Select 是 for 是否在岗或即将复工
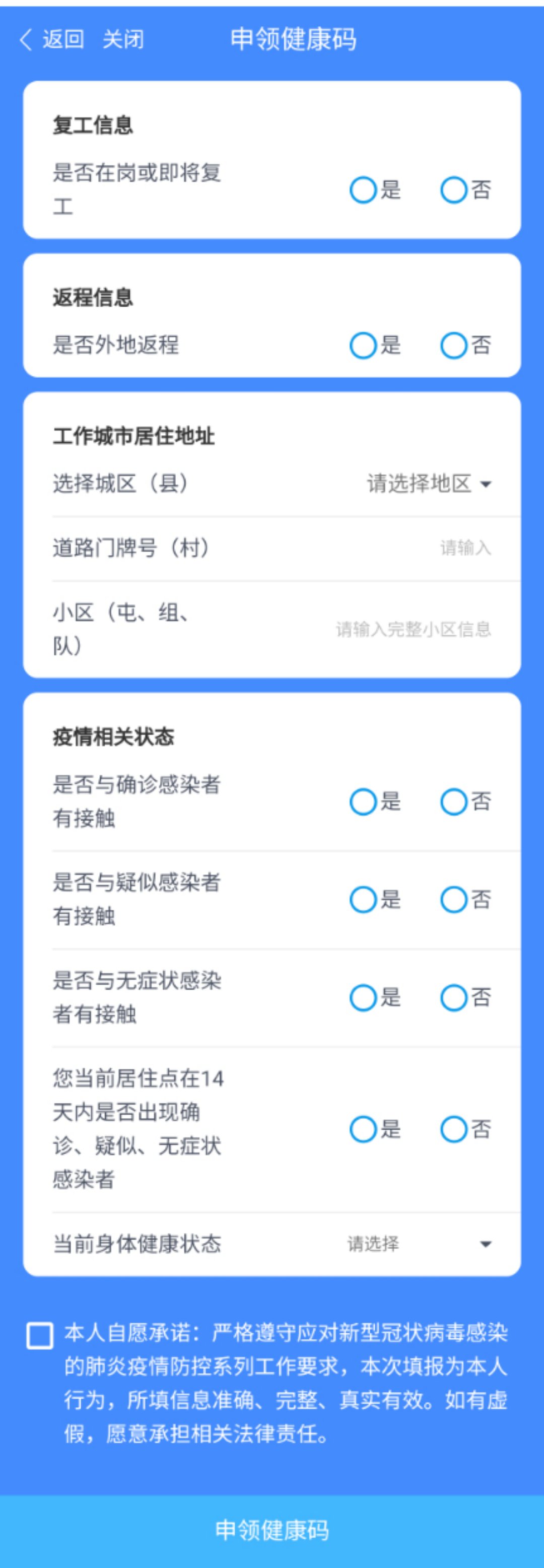 [363, 190]
